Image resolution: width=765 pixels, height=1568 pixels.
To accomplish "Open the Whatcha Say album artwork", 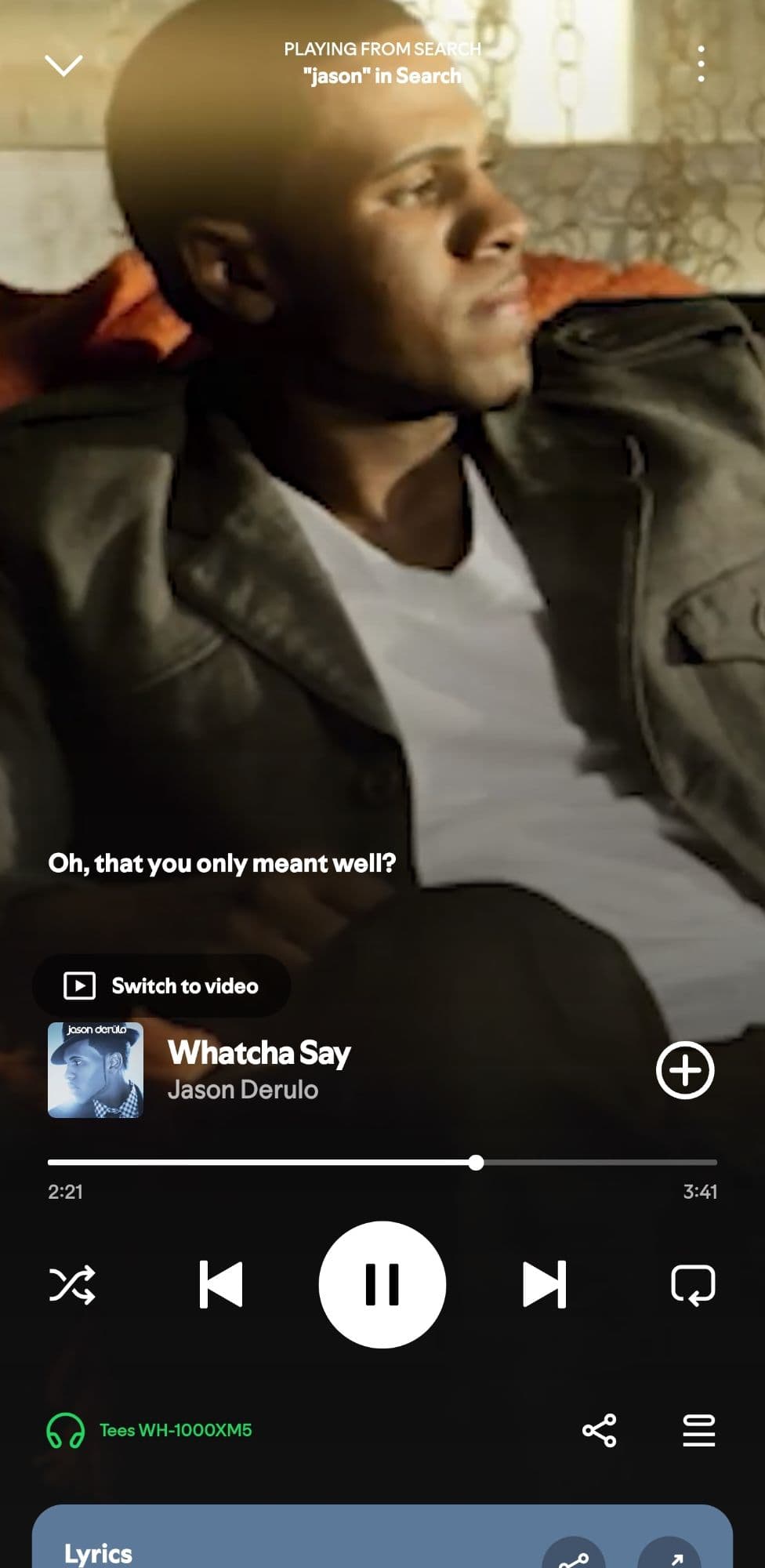I will pyautogui.click(x=96, y=1070).
